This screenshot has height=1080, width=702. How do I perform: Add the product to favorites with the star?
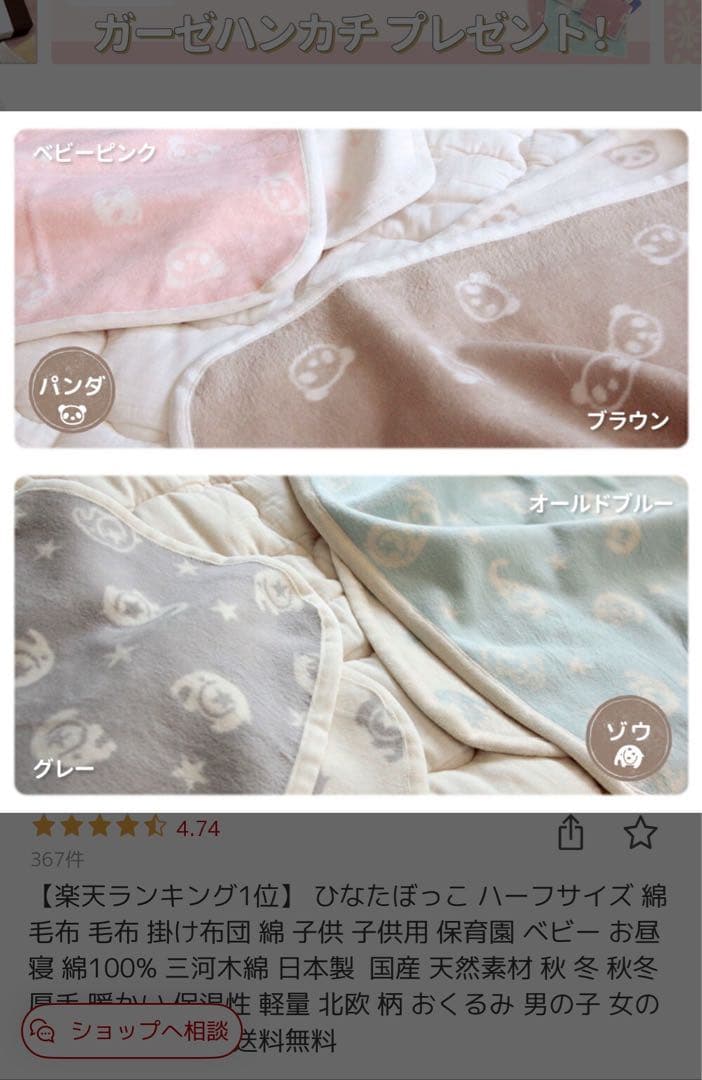tap(640, 833)
